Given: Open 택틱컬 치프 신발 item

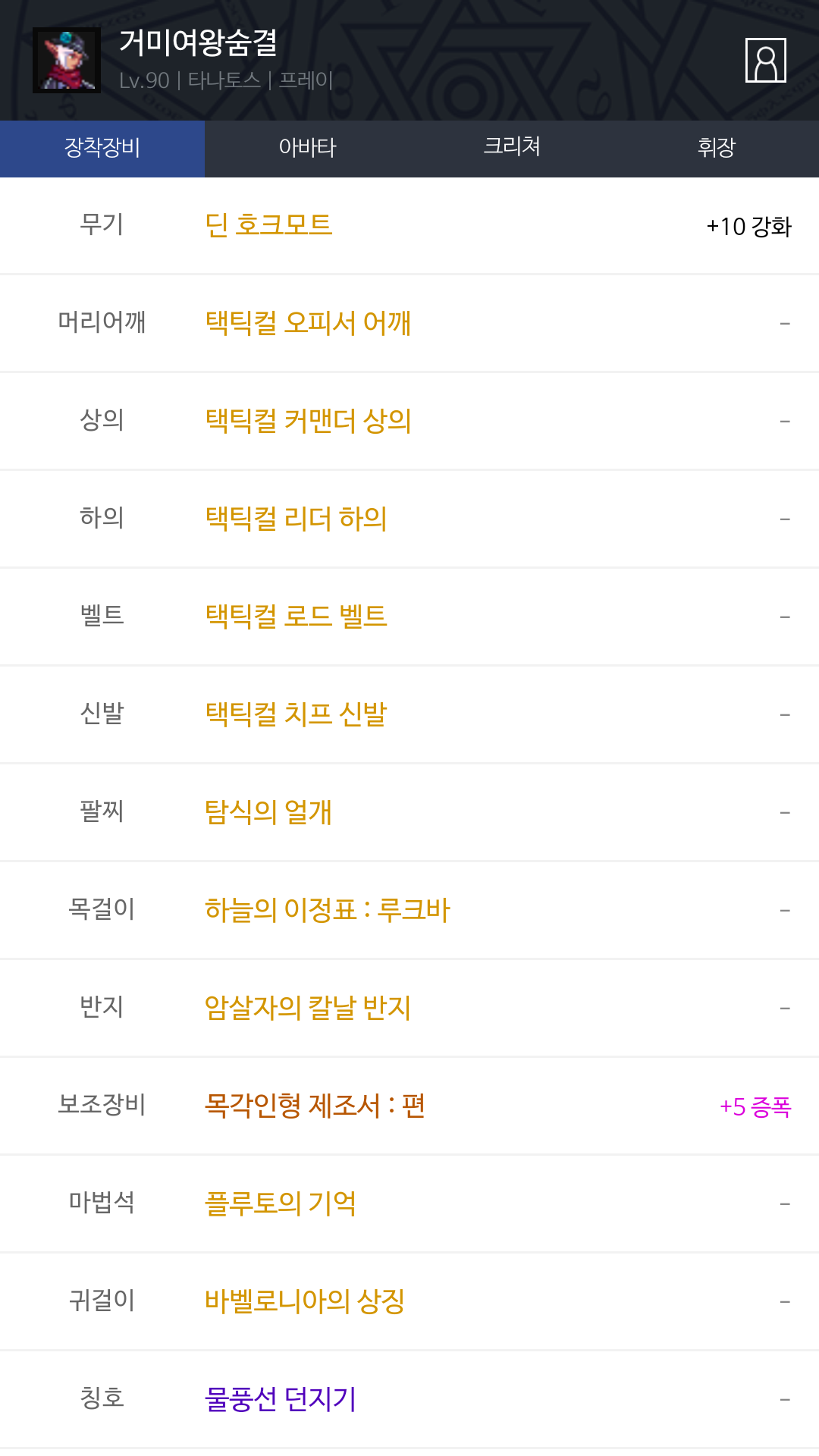Looking at the screenshot, I should [x=296, y=714].
